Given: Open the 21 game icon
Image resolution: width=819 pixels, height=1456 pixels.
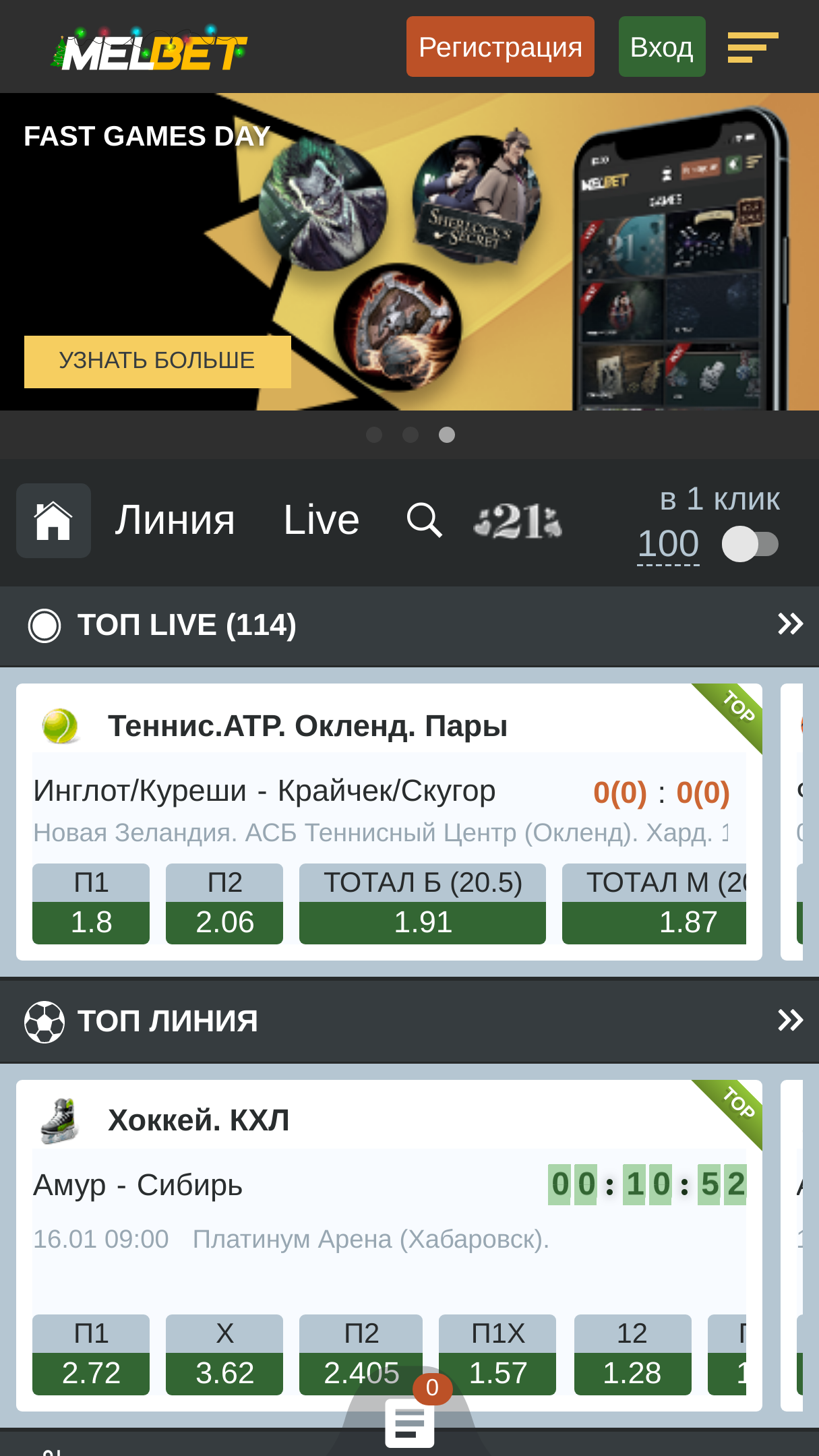Looking at the screenshot, I should 518,522.
